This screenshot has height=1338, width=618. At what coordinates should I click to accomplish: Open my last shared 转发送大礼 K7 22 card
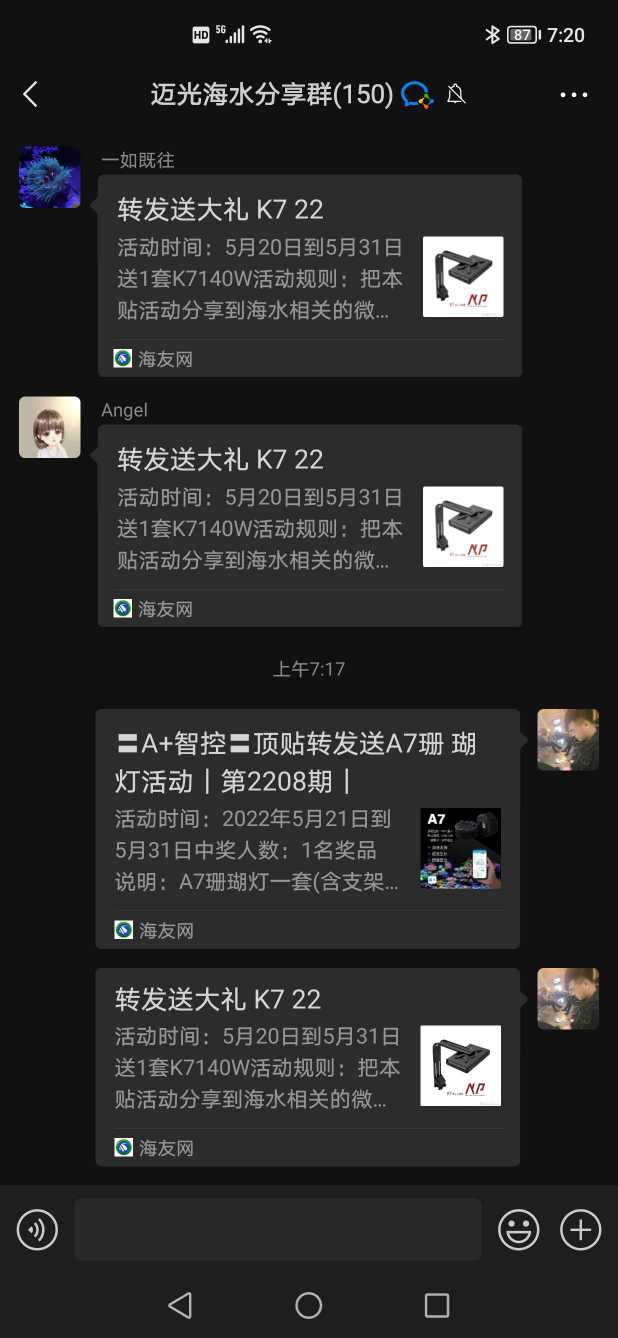click(x=307, y=1066)
